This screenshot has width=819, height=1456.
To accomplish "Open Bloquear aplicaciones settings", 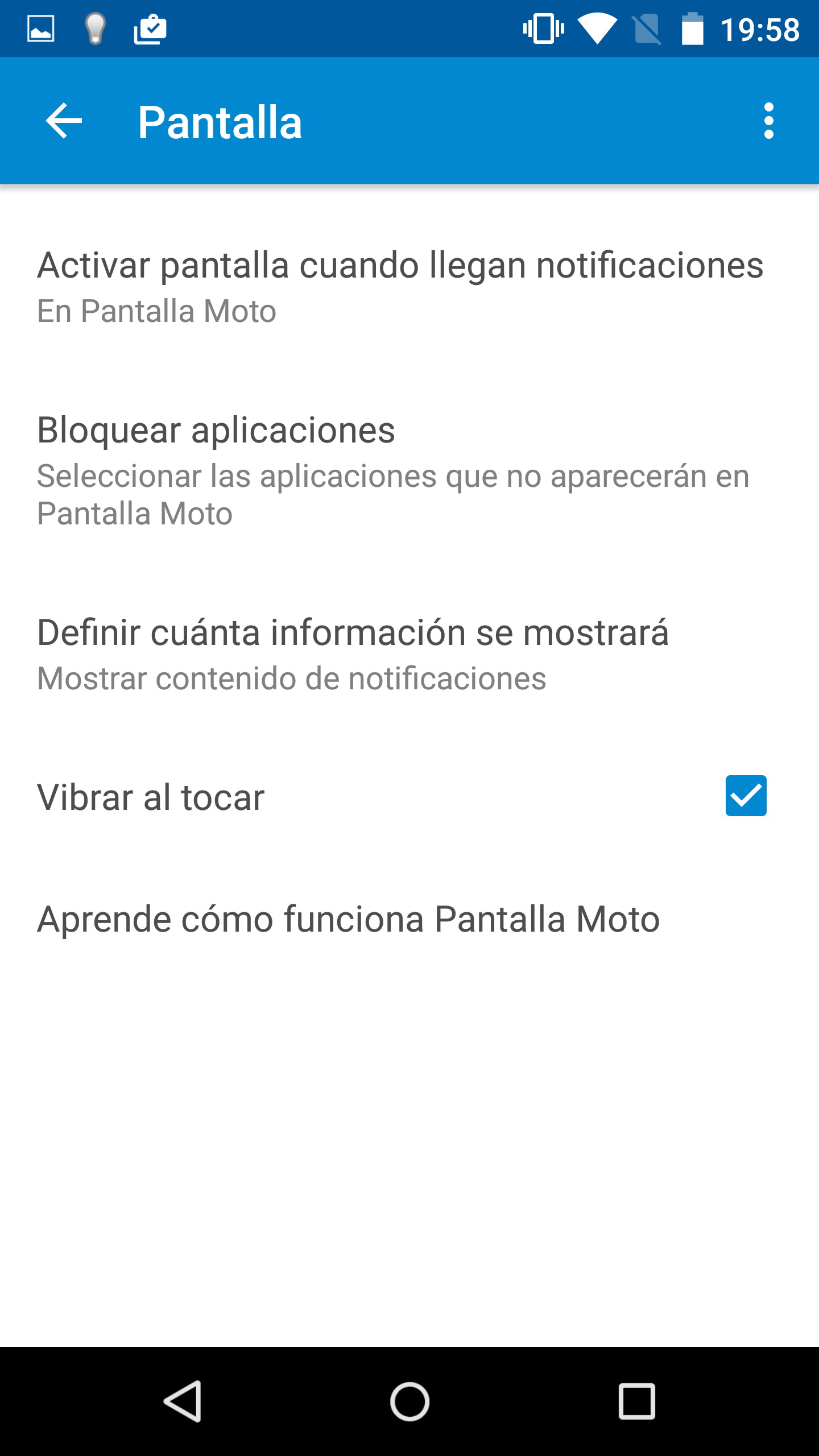I will pos(392,470).
